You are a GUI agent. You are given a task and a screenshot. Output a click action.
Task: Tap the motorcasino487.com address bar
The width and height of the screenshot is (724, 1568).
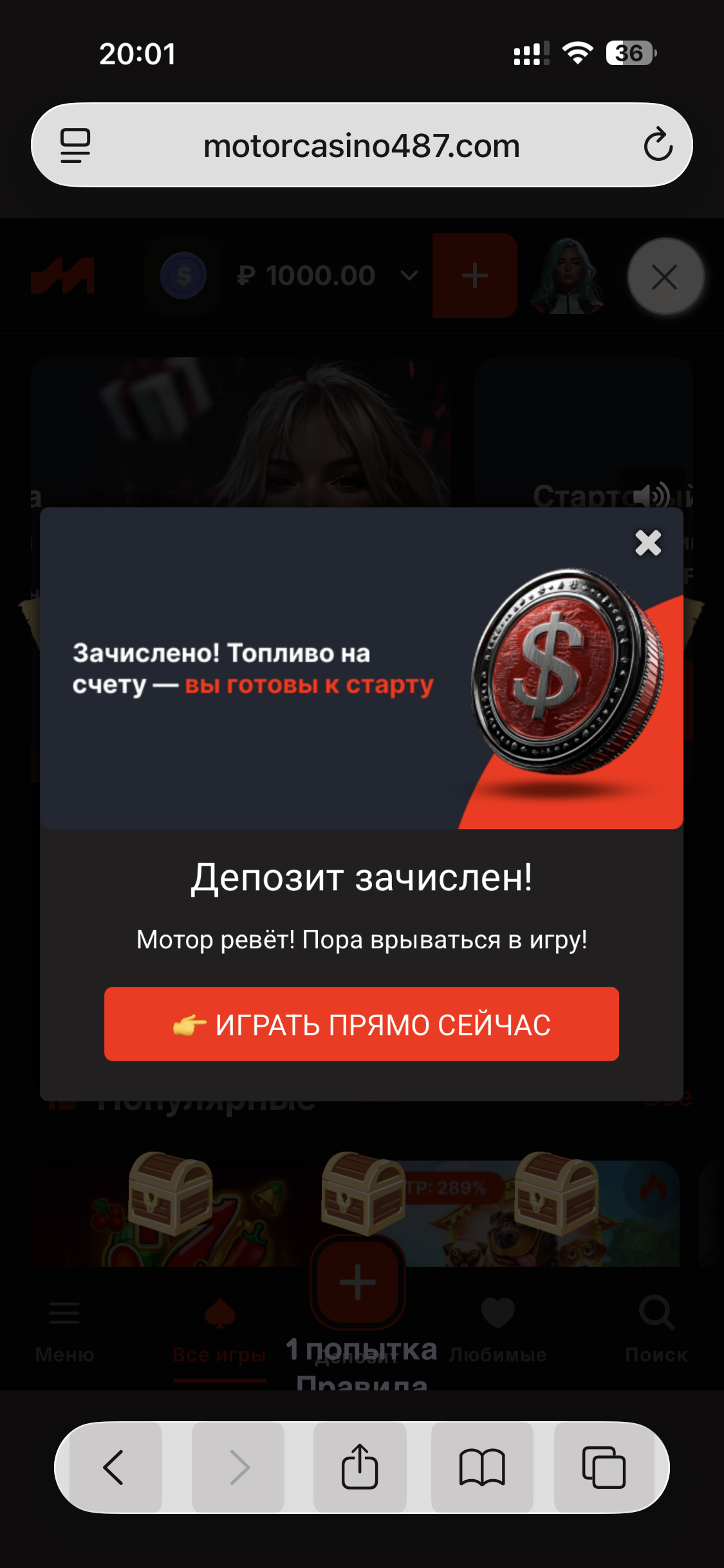(361, 146)
